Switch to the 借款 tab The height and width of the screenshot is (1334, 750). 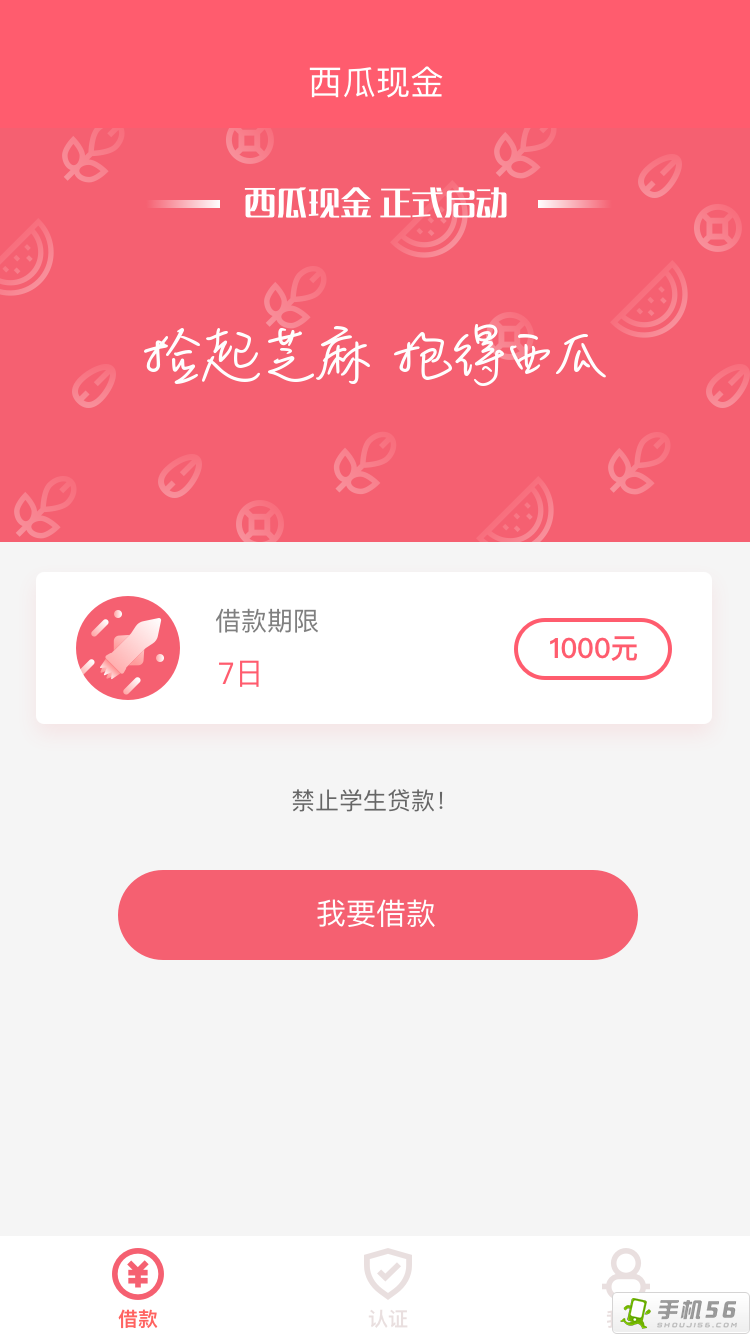(138, 1288)
